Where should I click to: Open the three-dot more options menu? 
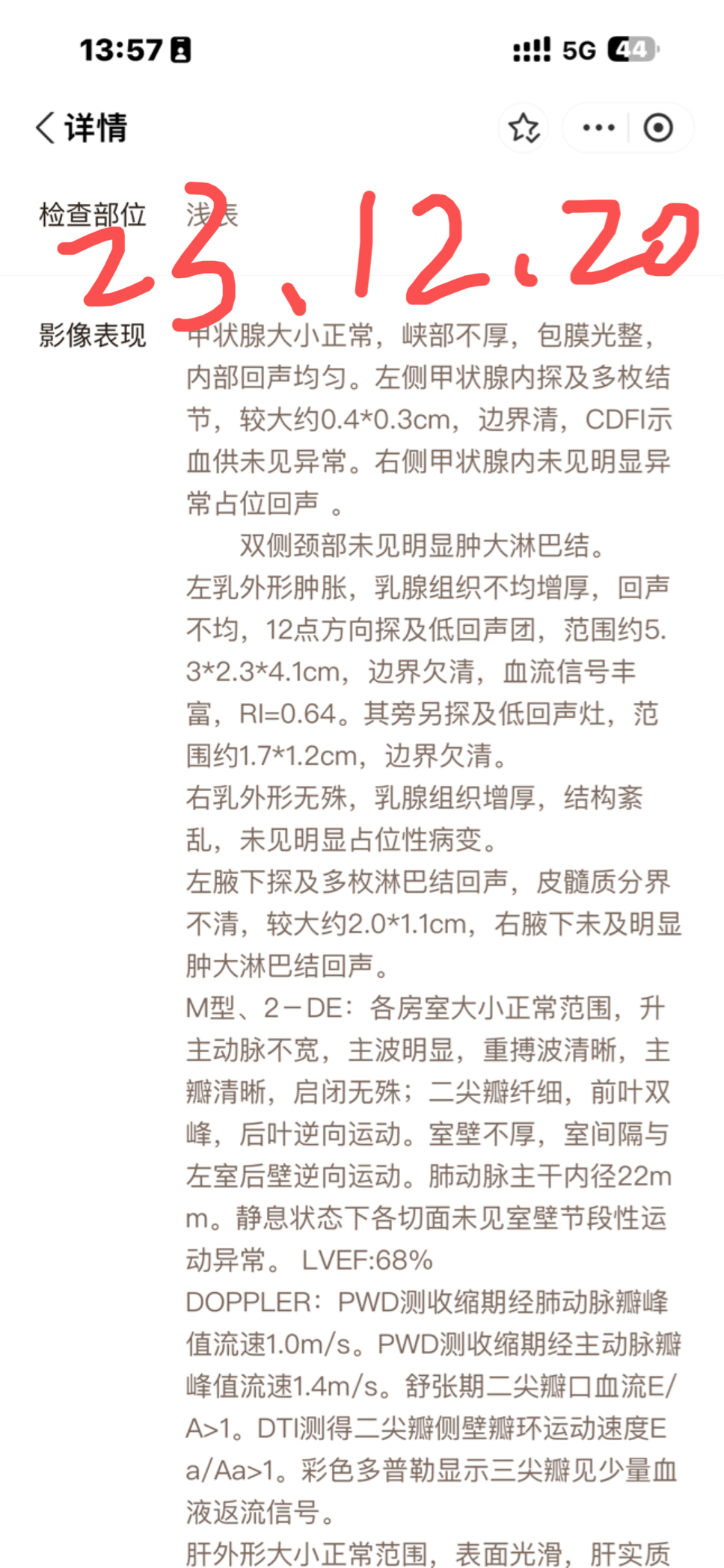click(599, 128)
